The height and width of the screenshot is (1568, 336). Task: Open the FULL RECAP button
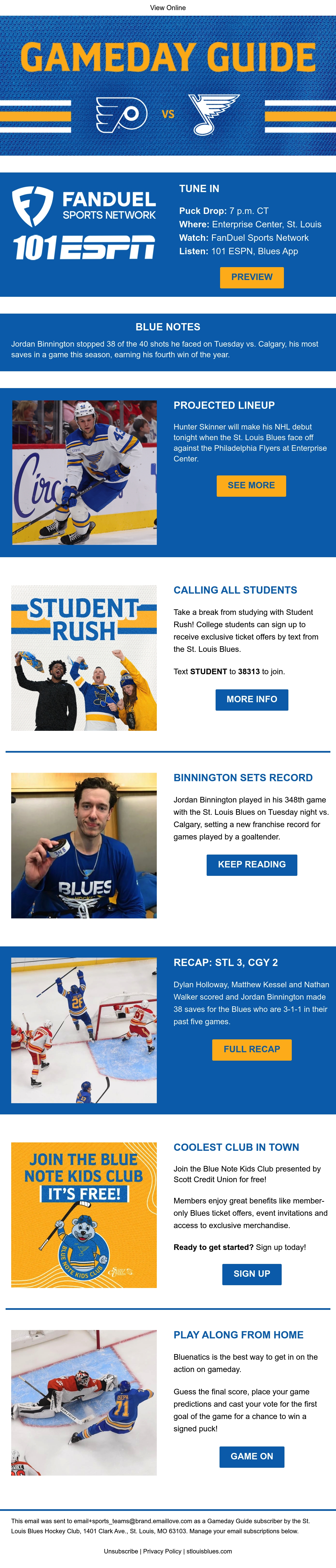pos(252,1049)
